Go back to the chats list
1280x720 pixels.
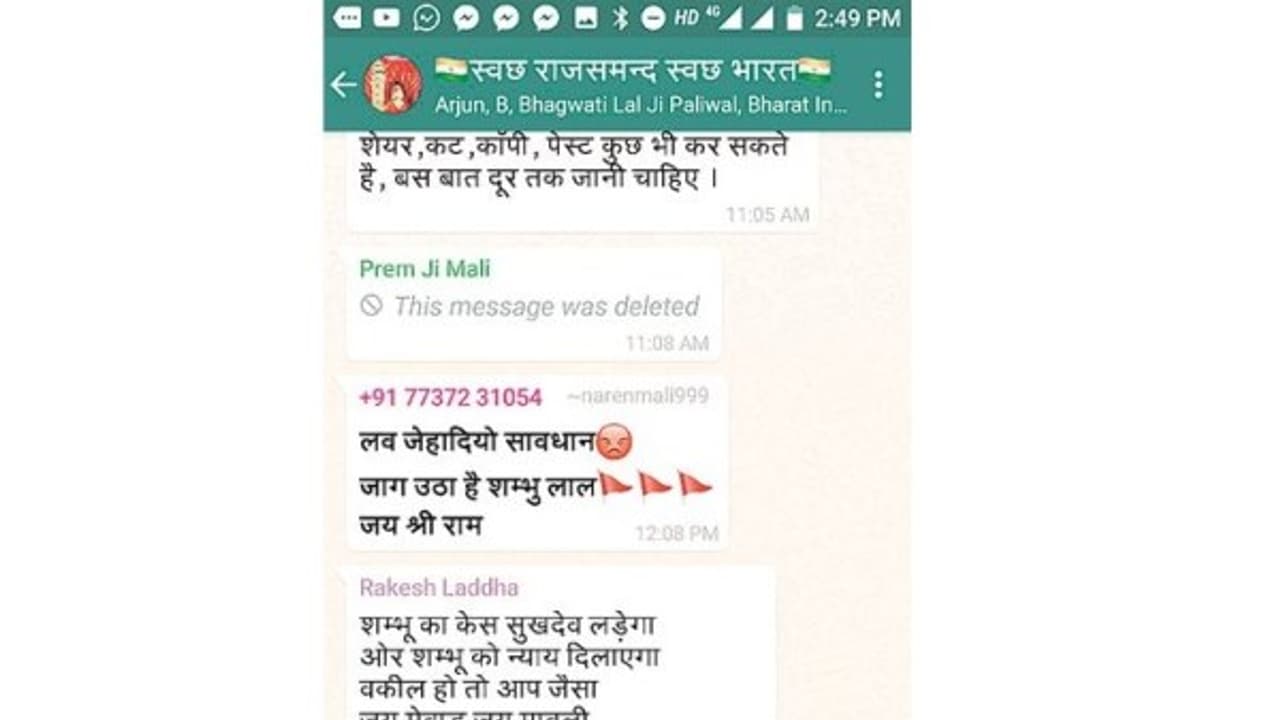tap(343, 85)
